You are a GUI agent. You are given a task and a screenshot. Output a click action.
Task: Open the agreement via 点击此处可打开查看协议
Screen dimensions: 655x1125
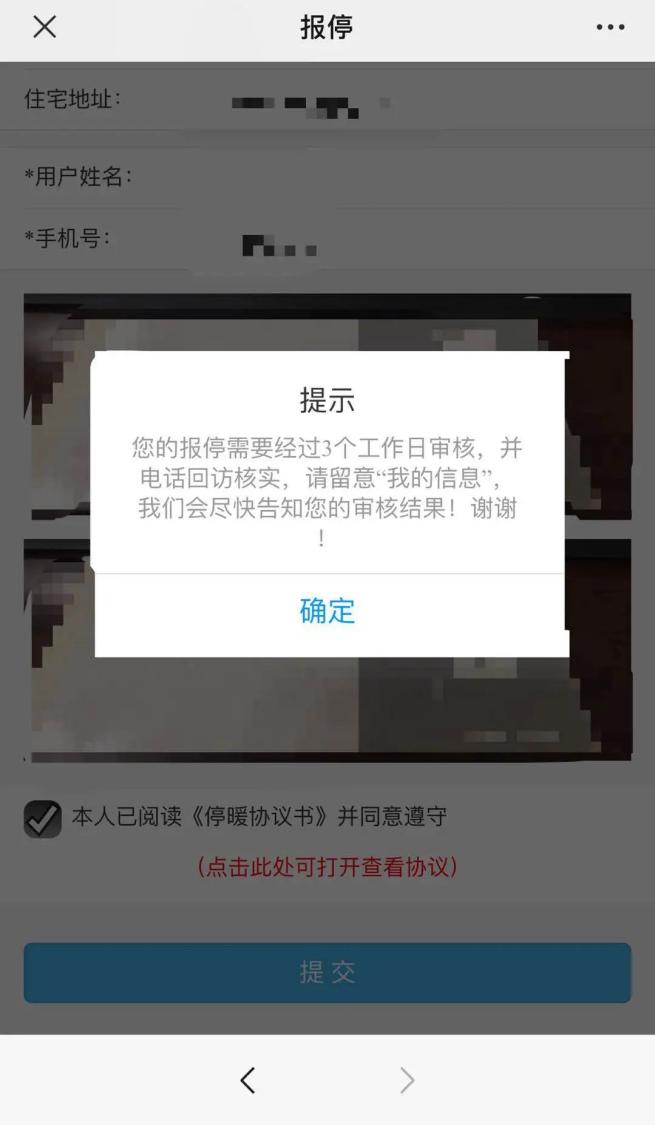pos(327,867)
